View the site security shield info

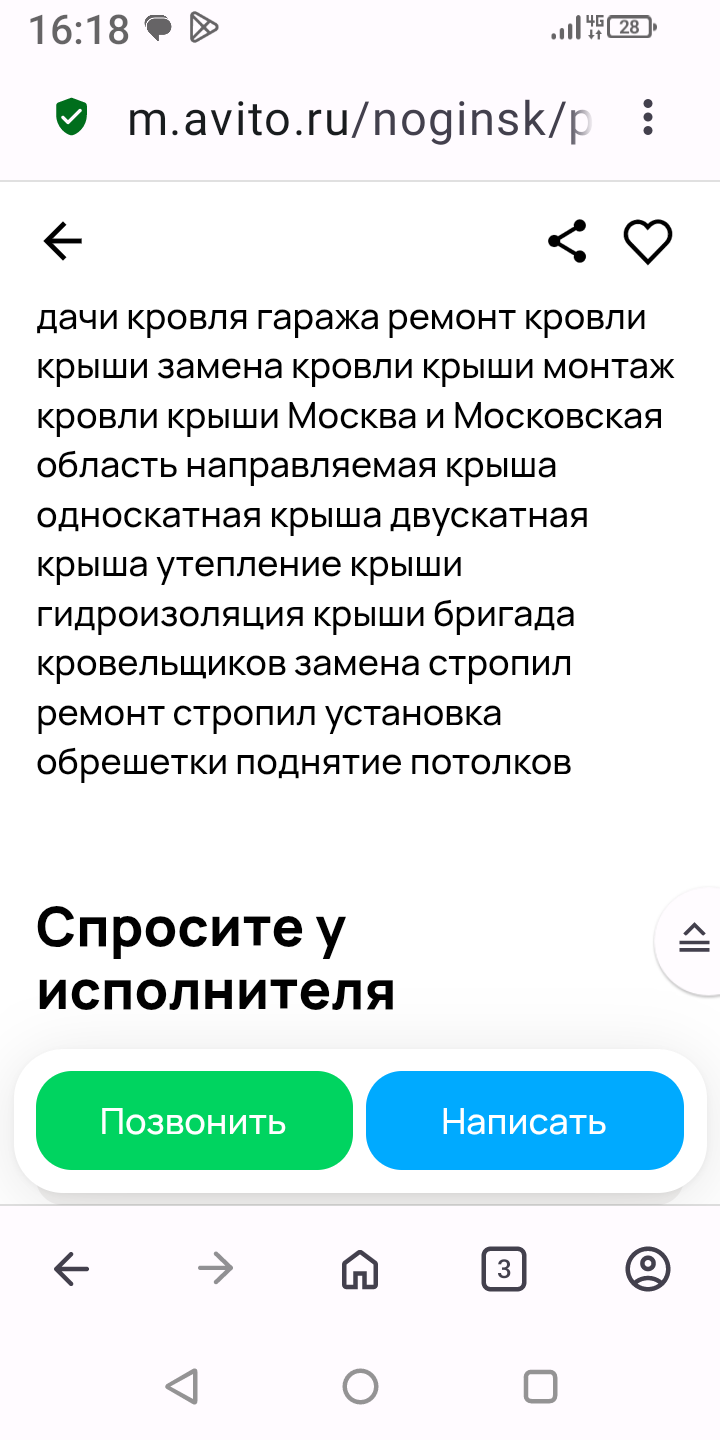click(71, 118)
